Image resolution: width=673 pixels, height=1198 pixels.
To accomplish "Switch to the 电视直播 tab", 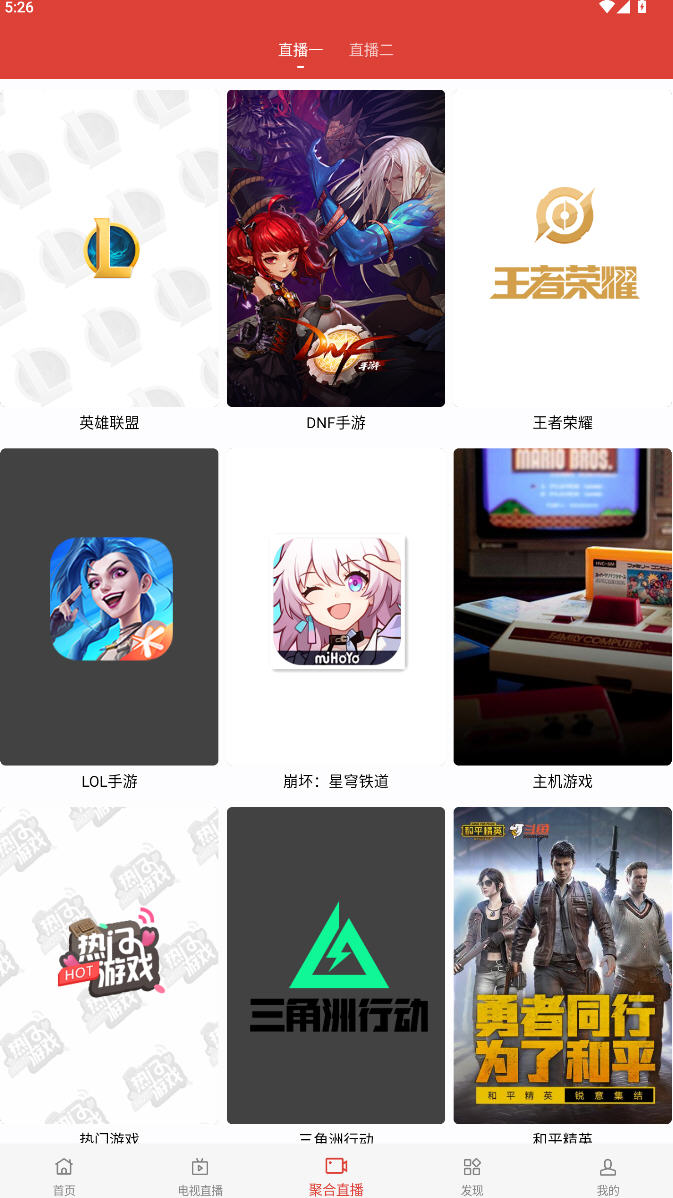I will [200, 1175].
